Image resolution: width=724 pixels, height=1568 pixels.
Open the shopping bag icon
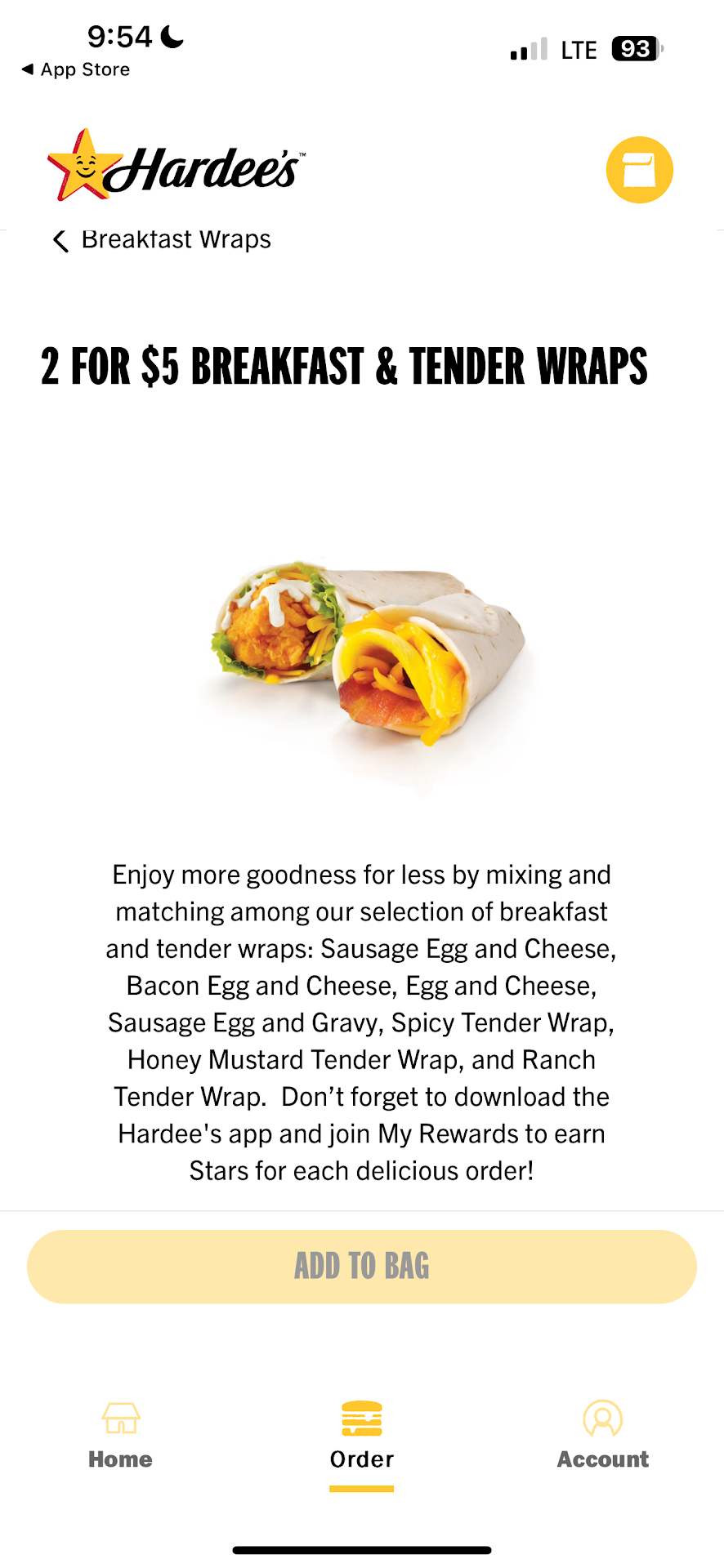(x=639, y=170)
